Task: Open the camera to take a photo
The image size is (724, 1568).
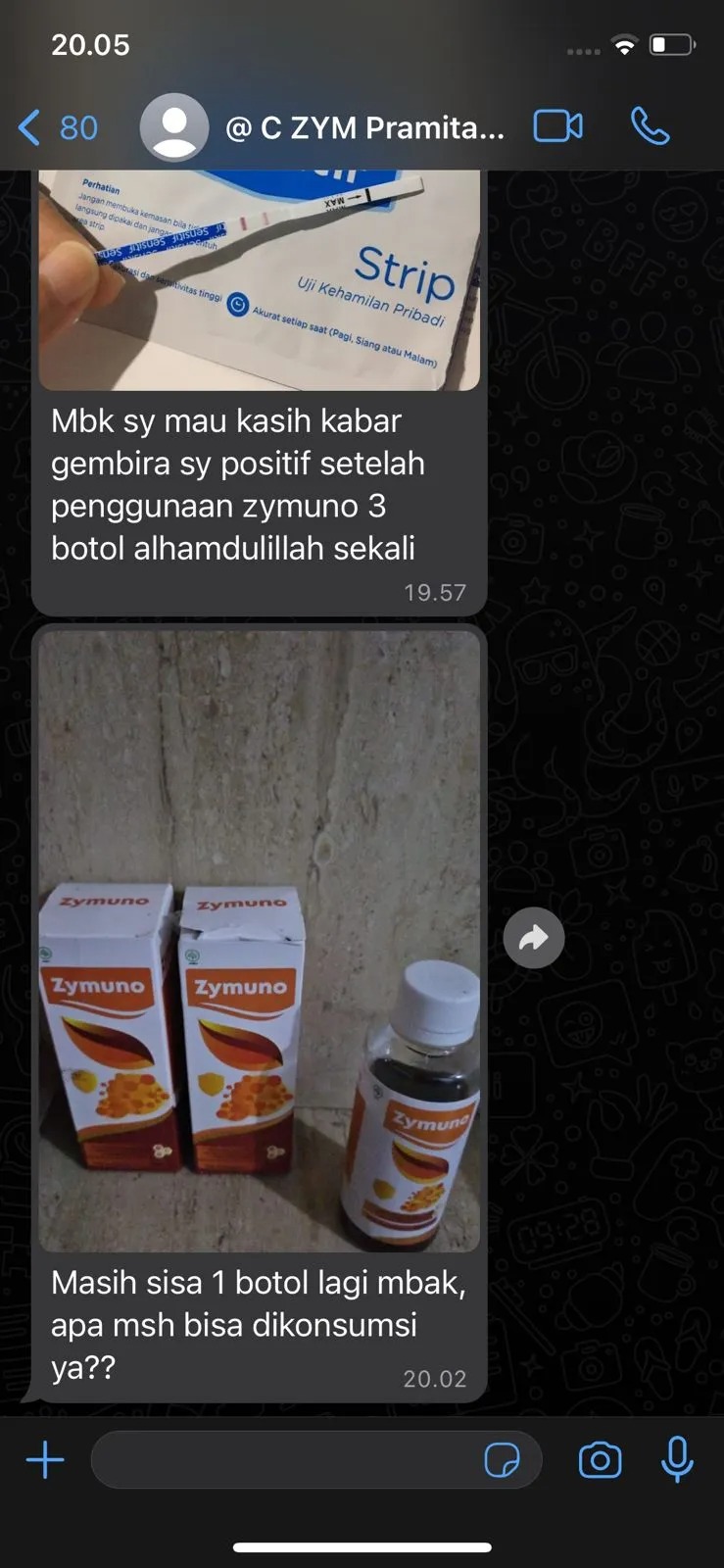Action: point(600,1460)
